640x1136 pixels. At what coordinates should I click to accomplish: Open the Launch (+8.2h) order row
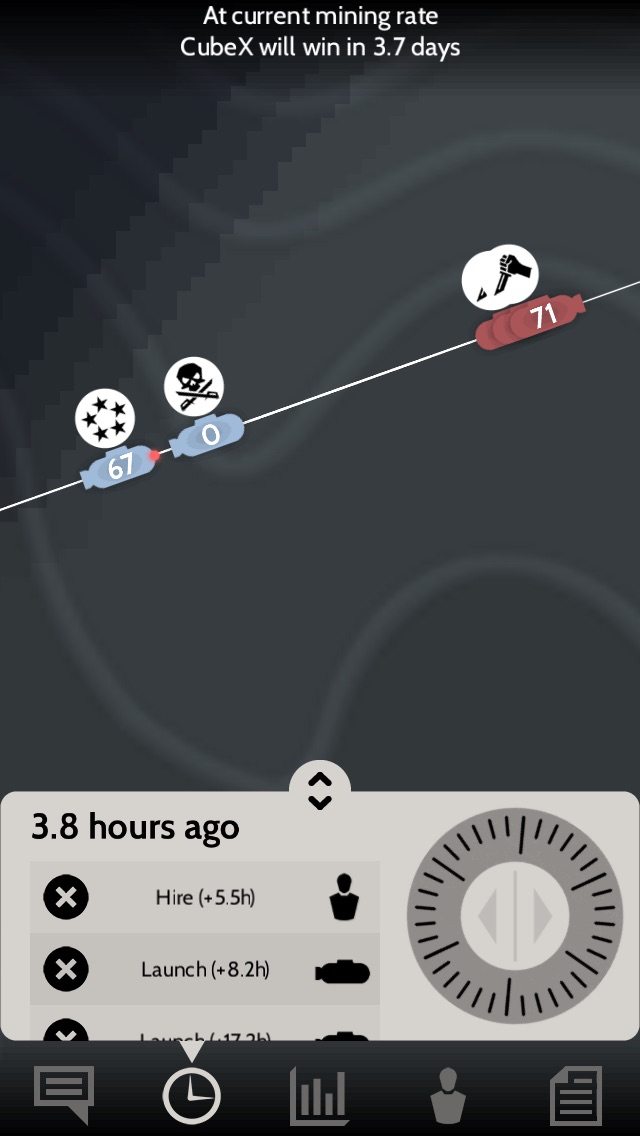click(205, 969)
